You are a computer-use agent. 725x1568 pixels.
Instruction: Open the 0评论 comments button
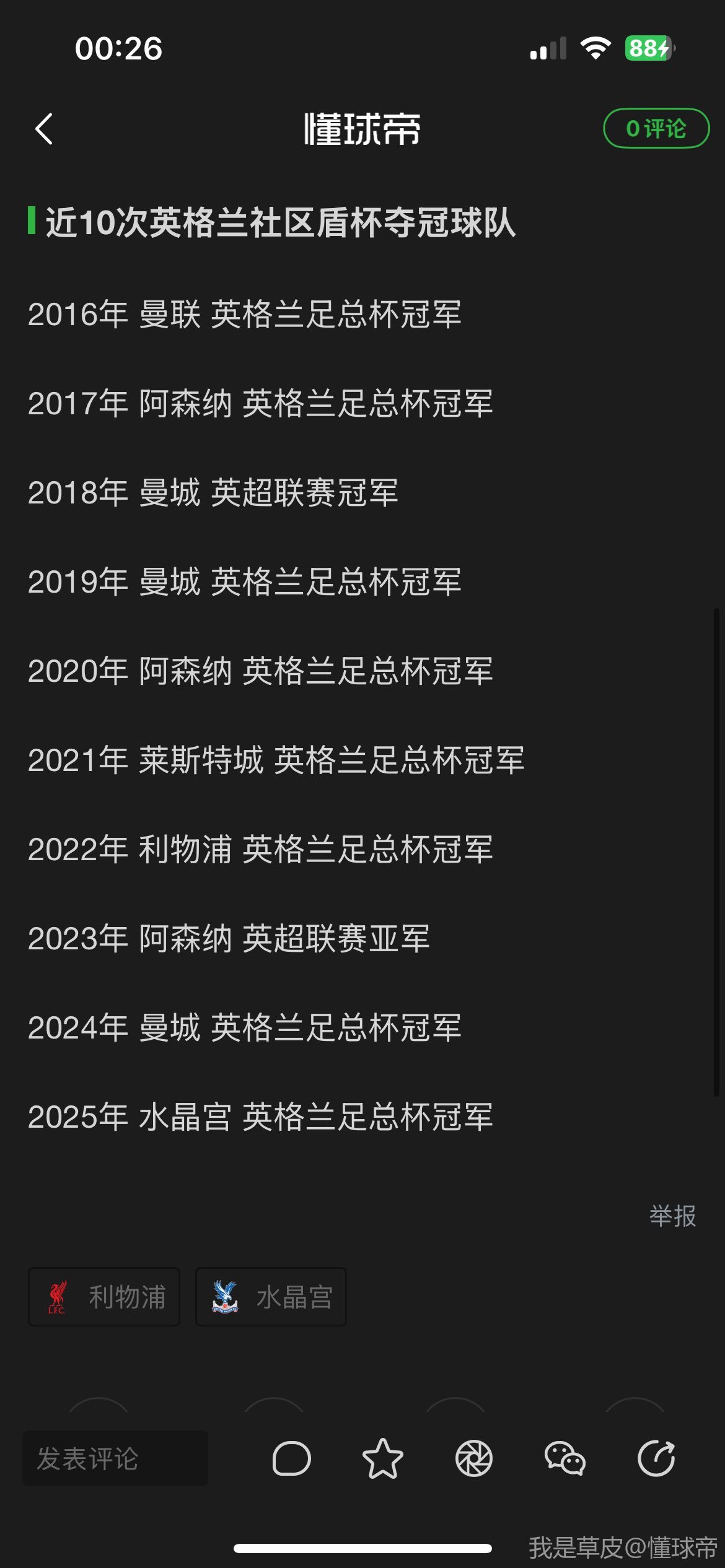(x=656, y=128)
